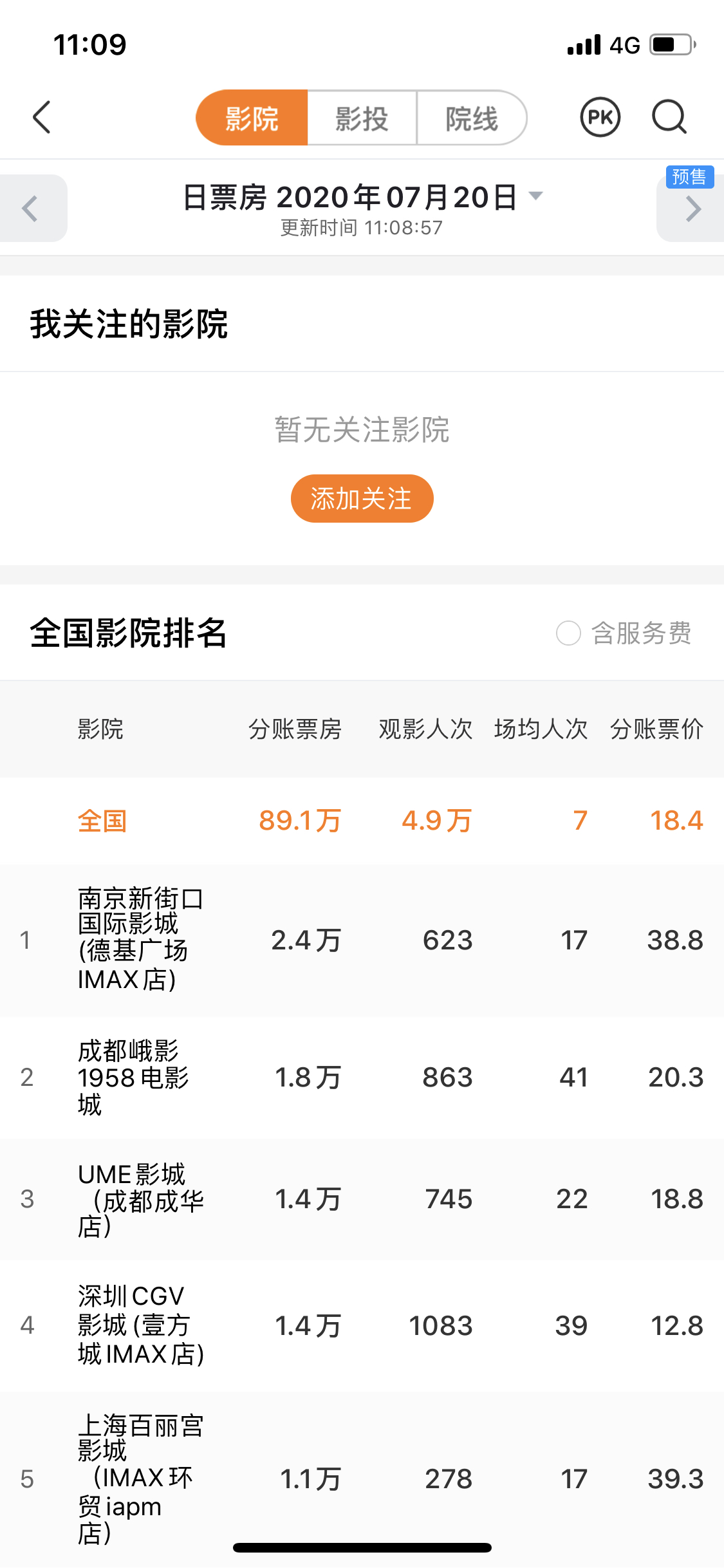724x1568 pixels.
Task: Open 深圳CGV影城(壹方城IMAX店) row
Action: 362,1325
